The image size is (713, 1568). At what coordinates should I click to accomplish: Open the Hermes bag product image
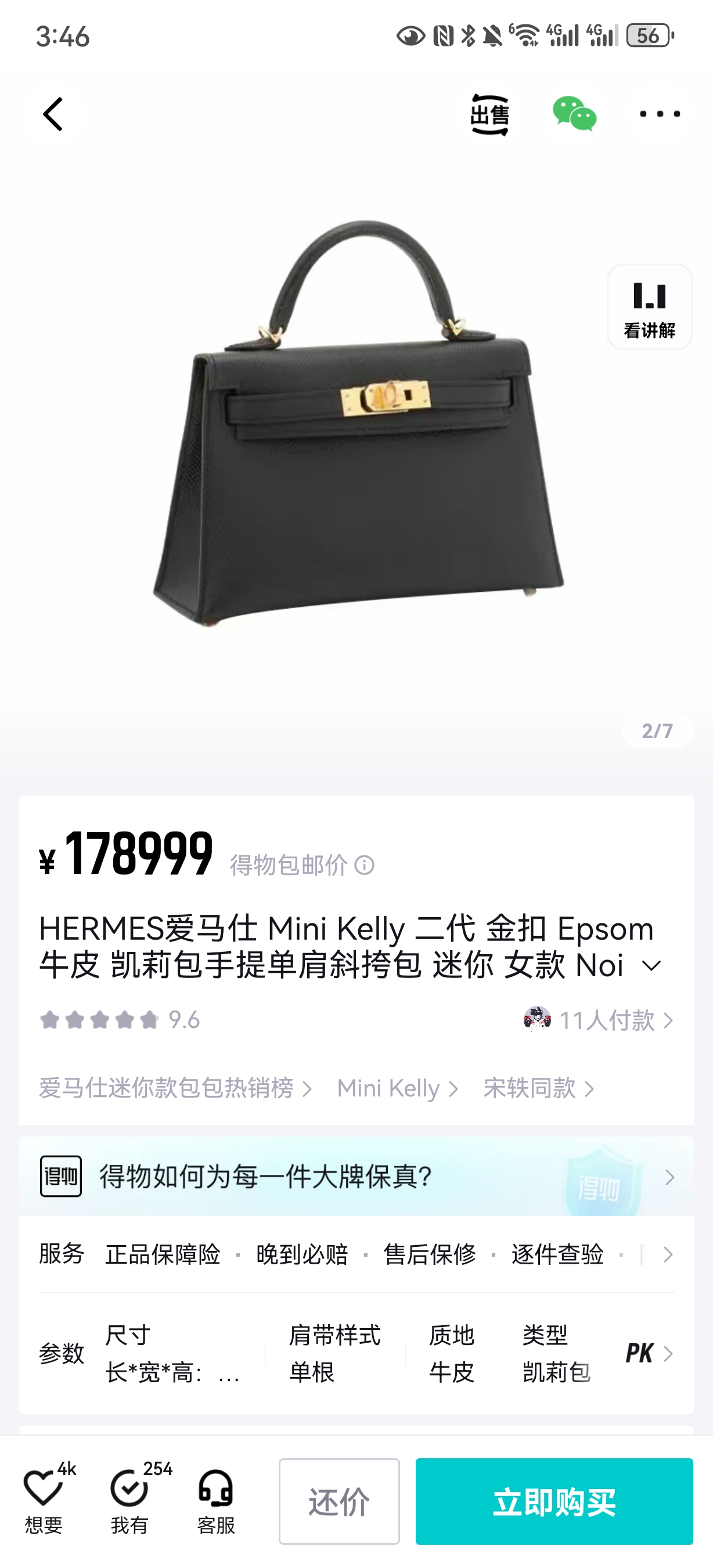(356, 426)
